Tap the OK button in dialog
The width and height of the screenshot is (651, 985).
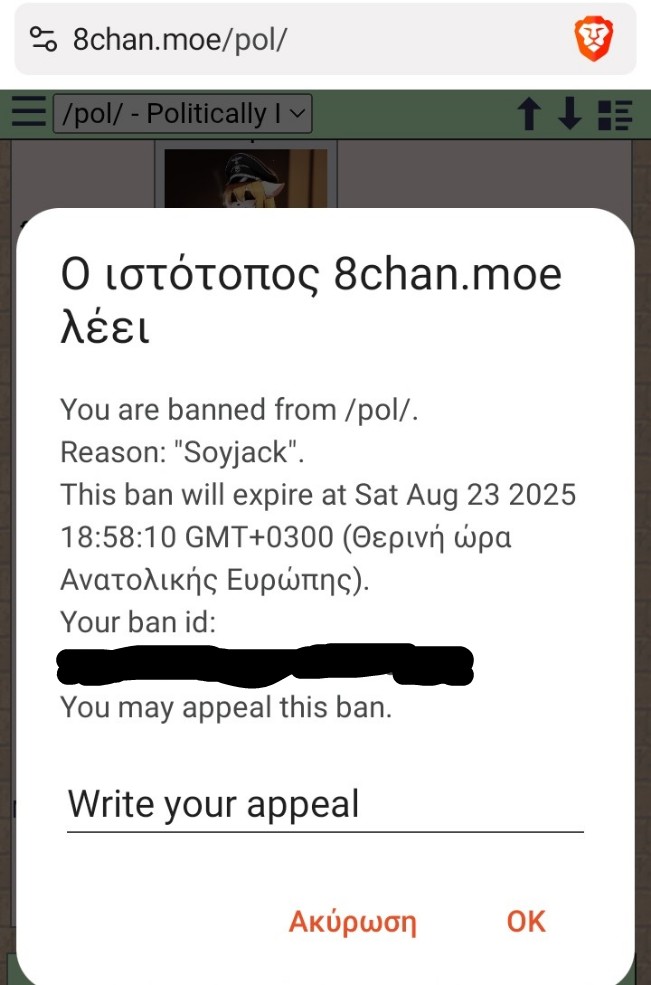click(526, 921)
